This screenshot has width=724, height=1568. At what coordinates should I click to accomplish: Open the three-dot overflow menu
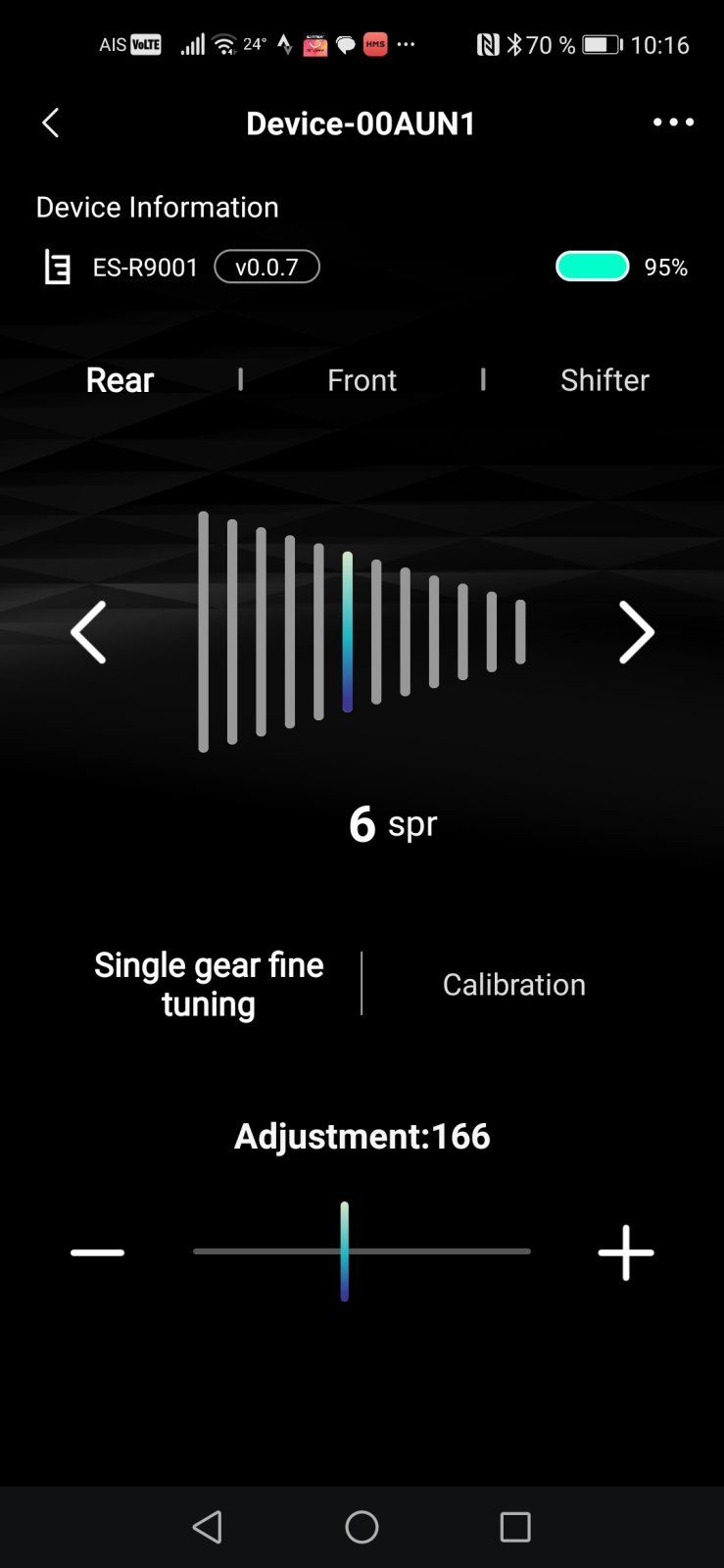(673, 122)
